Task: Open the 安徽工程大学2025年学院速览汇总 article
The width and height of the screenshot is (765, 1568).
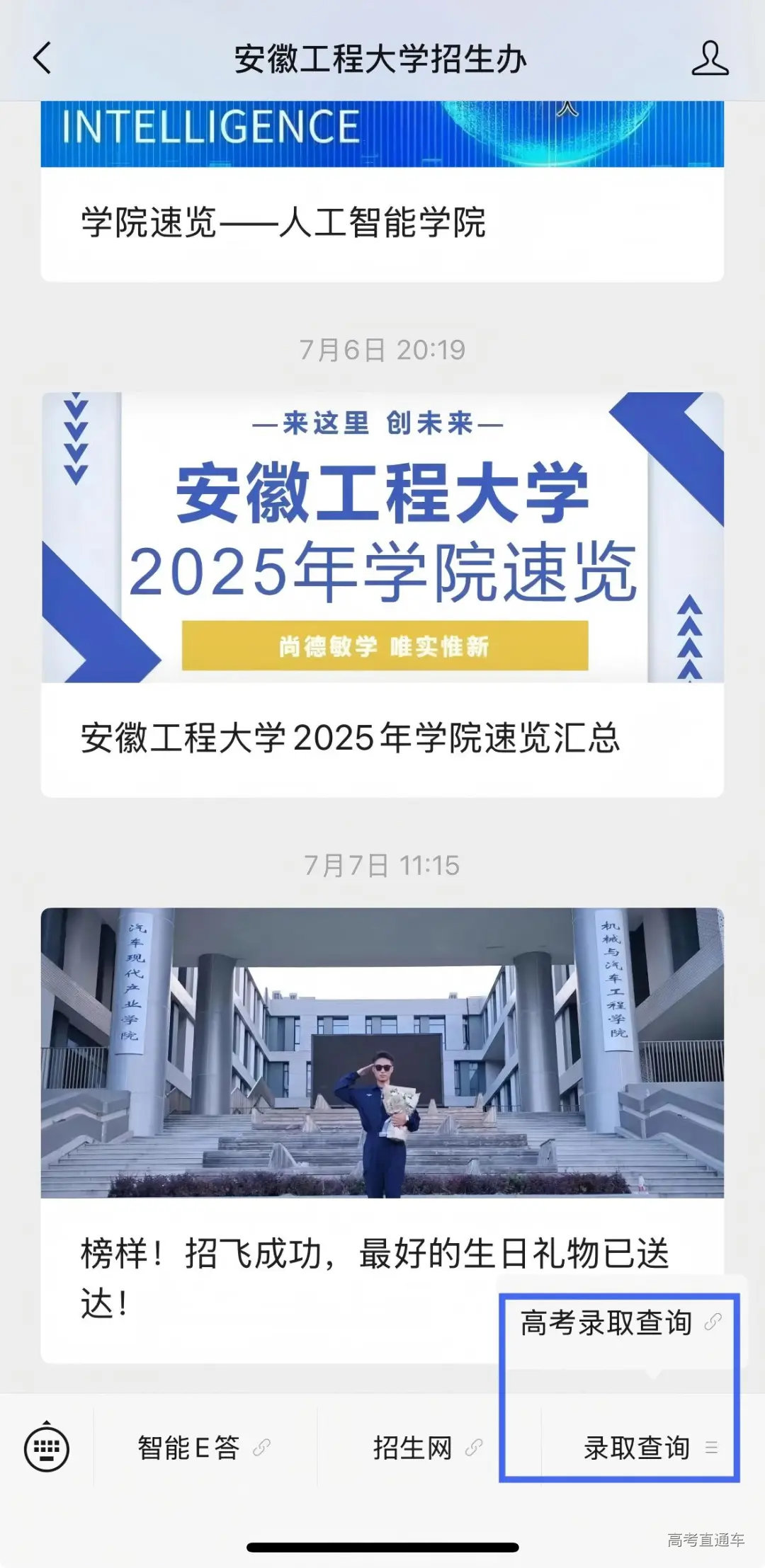Action: point(352,738)
